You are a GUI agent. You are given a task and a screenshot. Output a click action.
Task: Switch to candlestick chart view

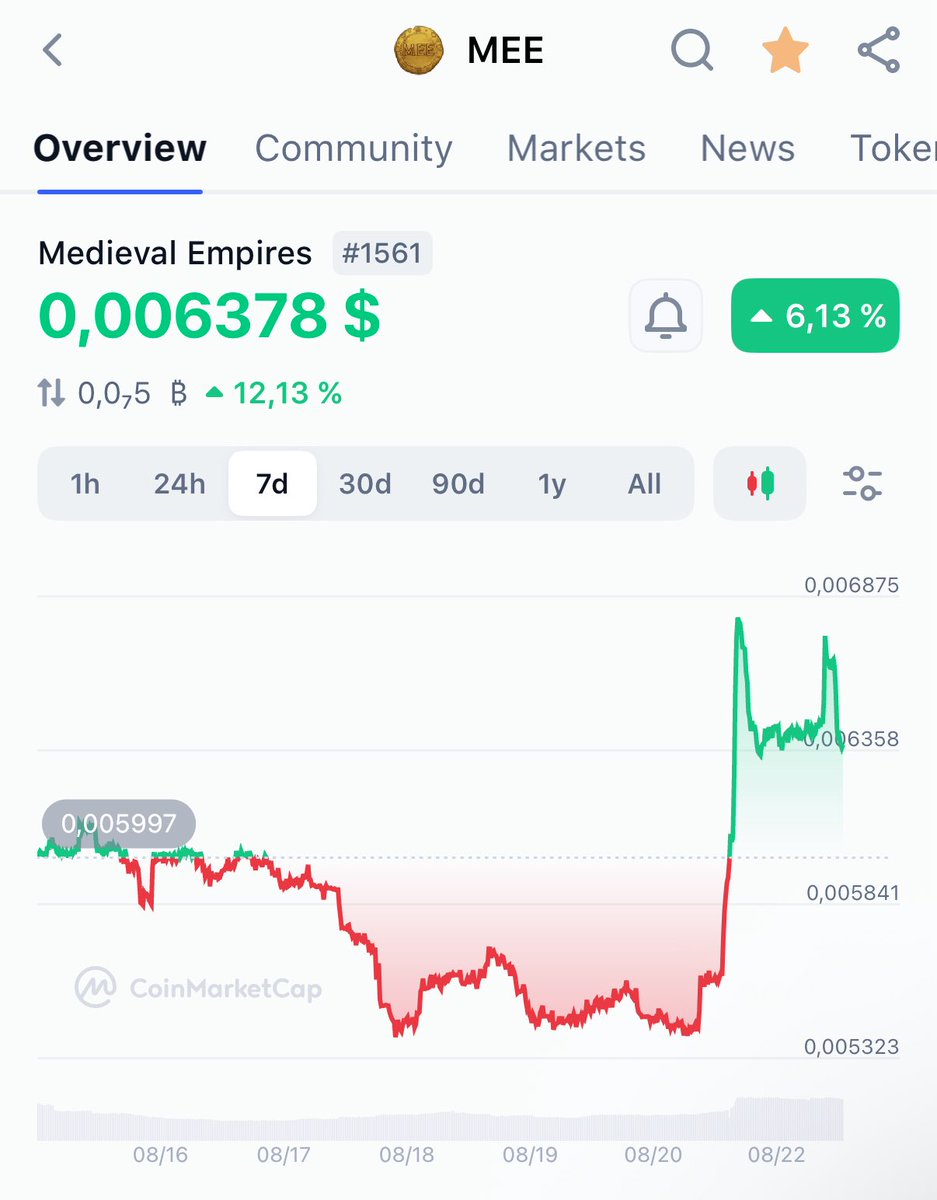(760, 484)
